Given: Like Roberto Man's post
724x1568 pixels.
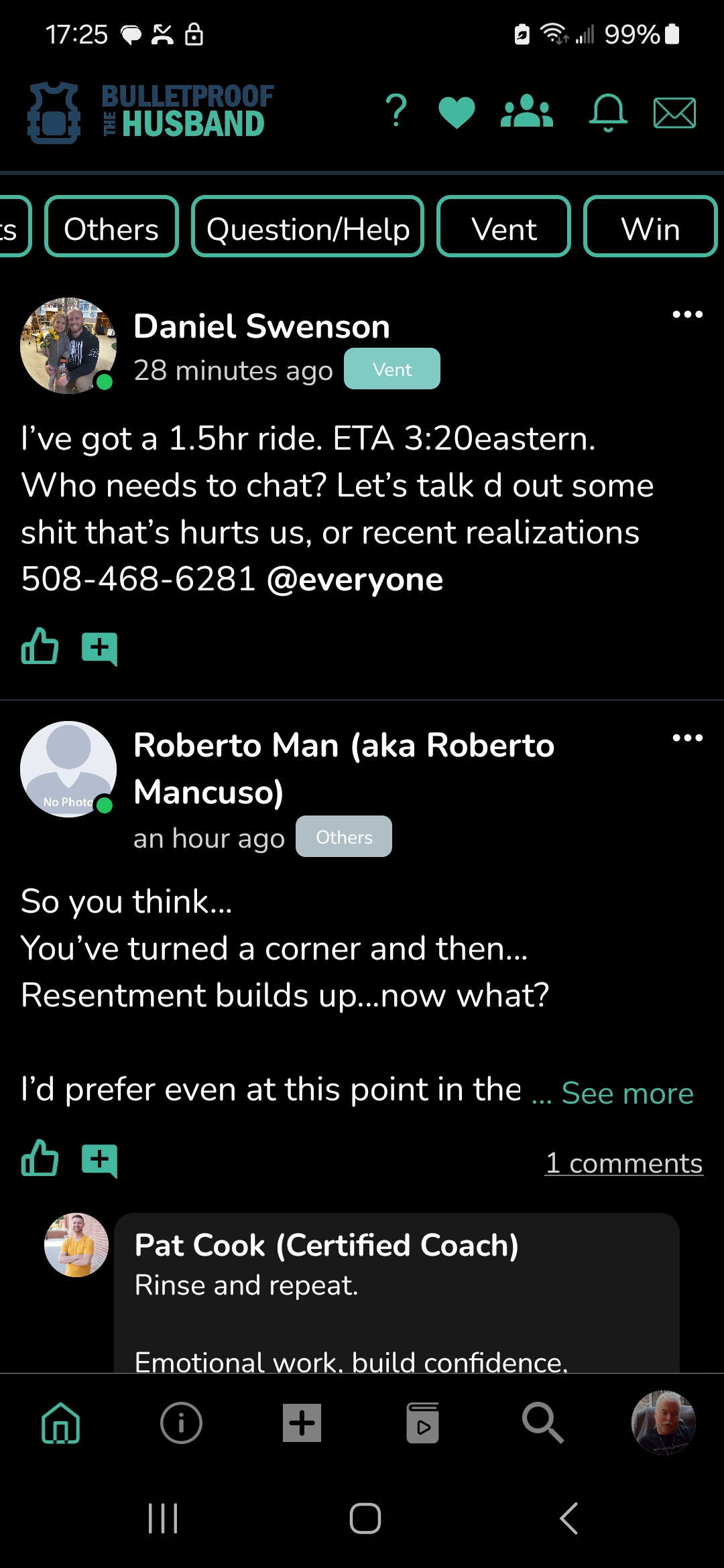Looking at the screenshot, I should point(40,1159).
